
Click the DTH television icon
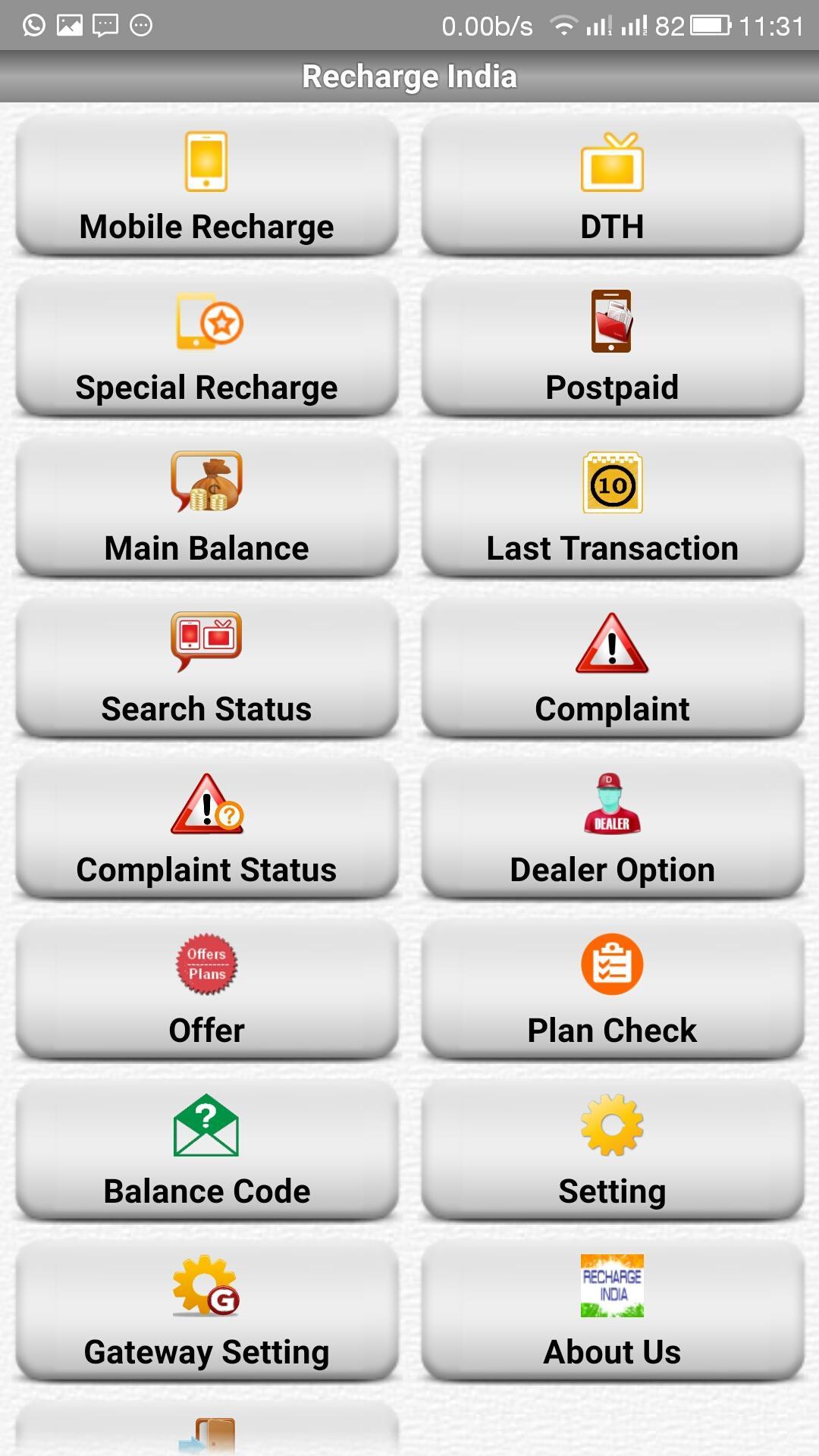pyautogui.click(x=613, y=162)
